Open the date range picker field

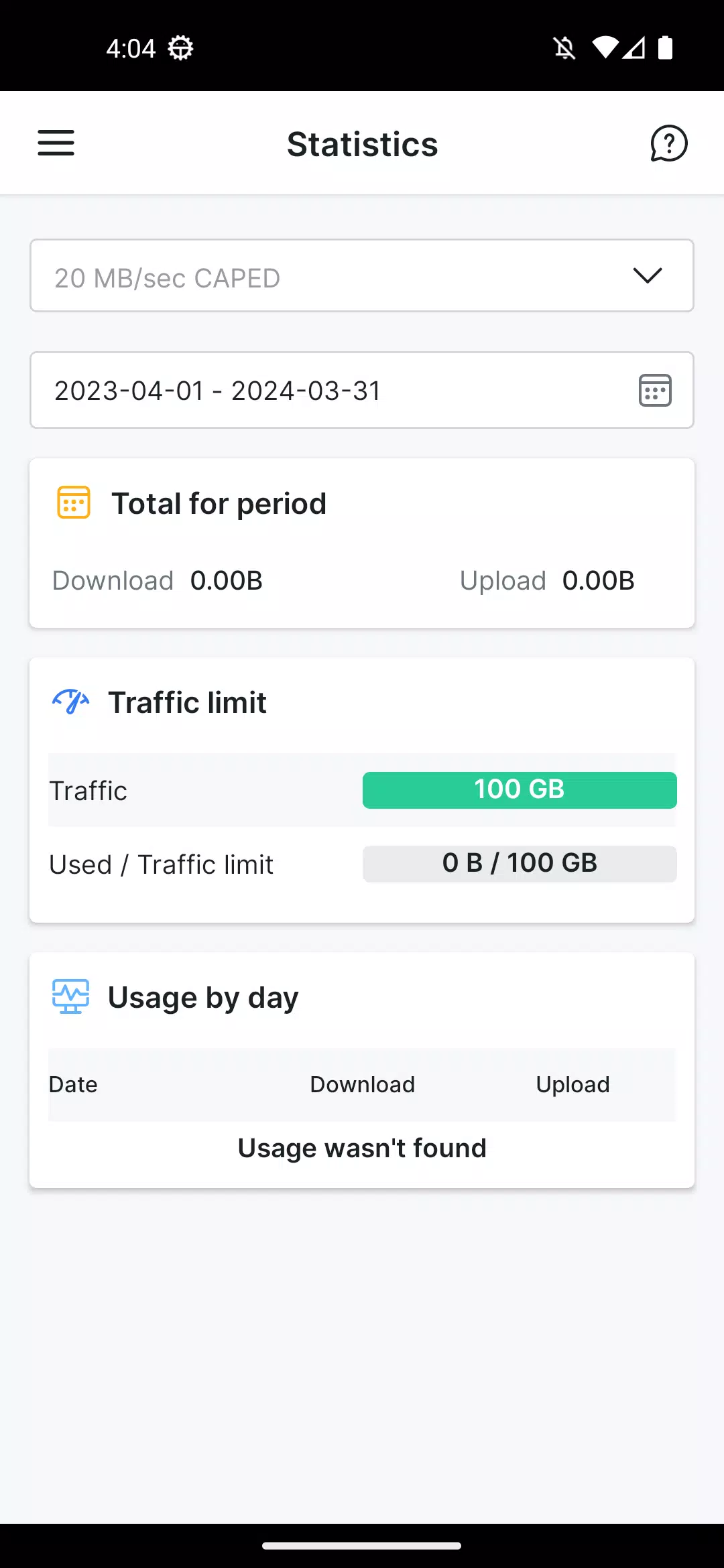[x=362, y=390]
